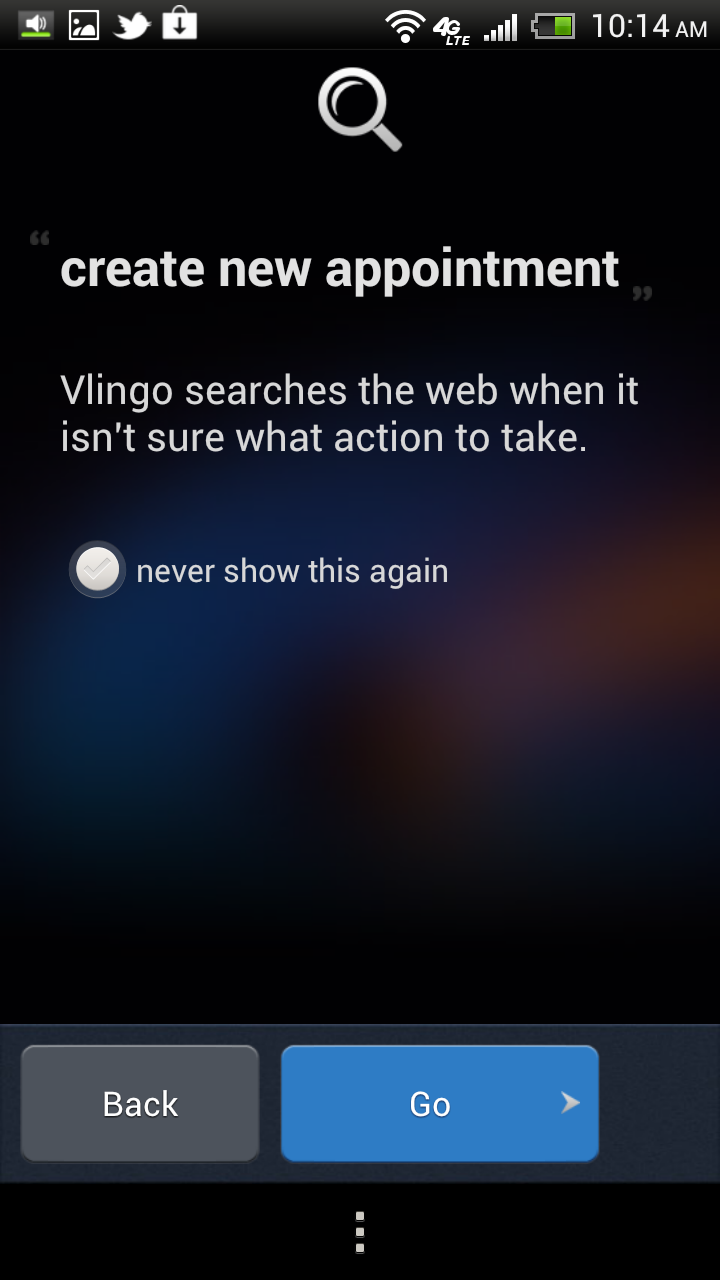
Task: Open the three-dot overflow menu
Action: (360, 1232)
